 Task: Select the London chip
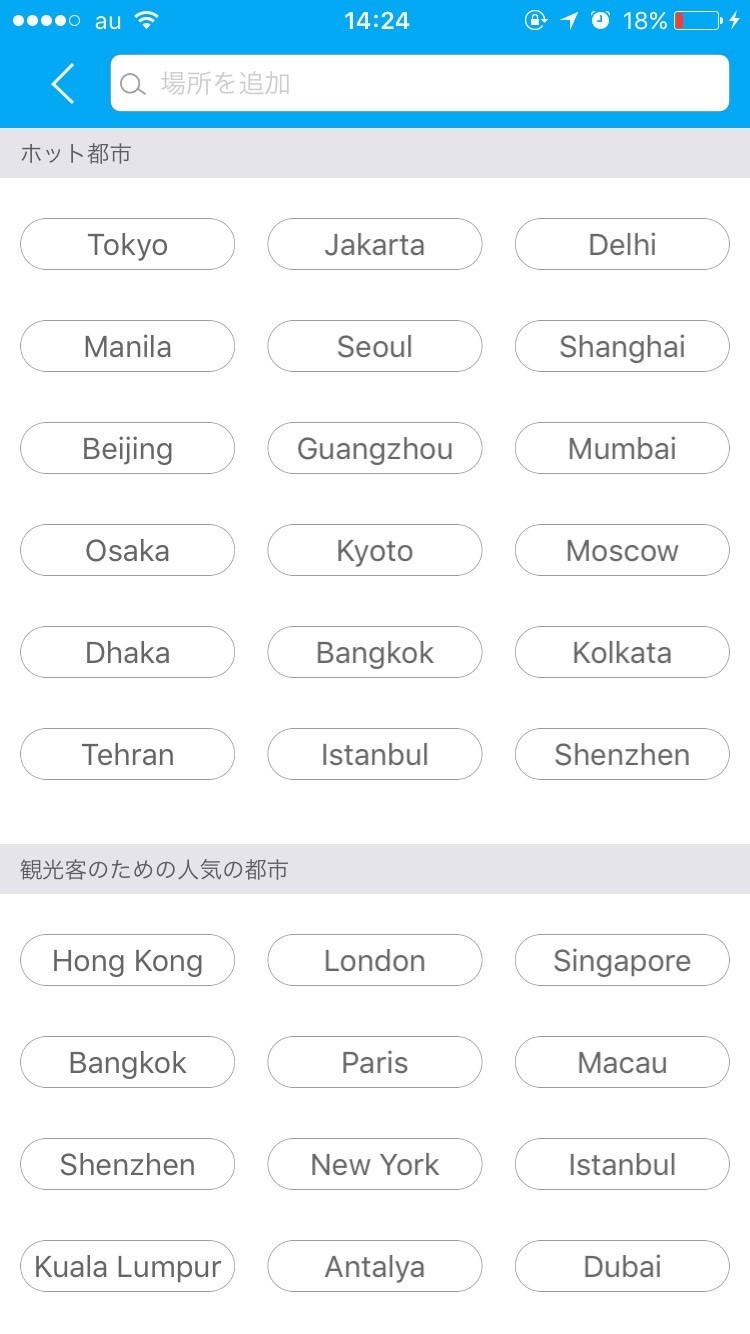(374, 961)
